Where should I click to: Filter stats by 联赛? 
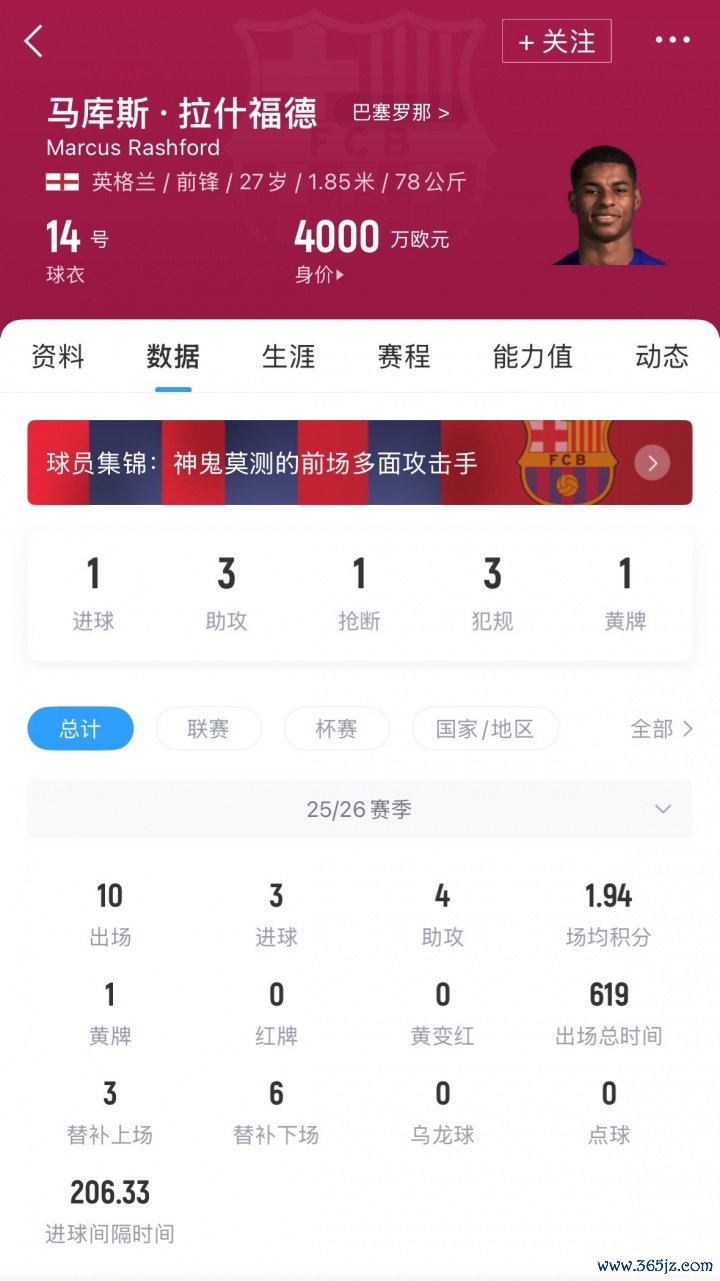(208, 729)
